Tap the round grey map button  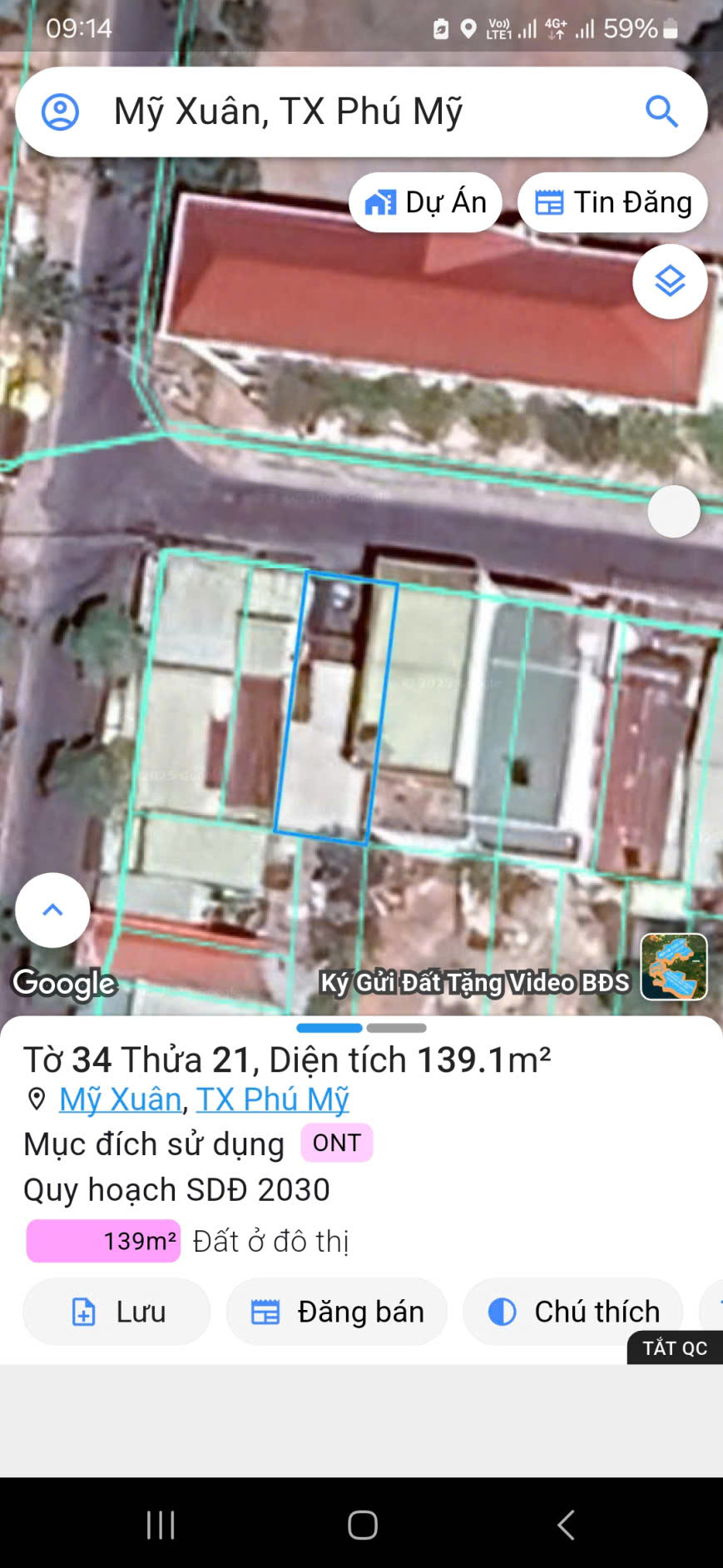pyautogui.click(x=674, y=512)
